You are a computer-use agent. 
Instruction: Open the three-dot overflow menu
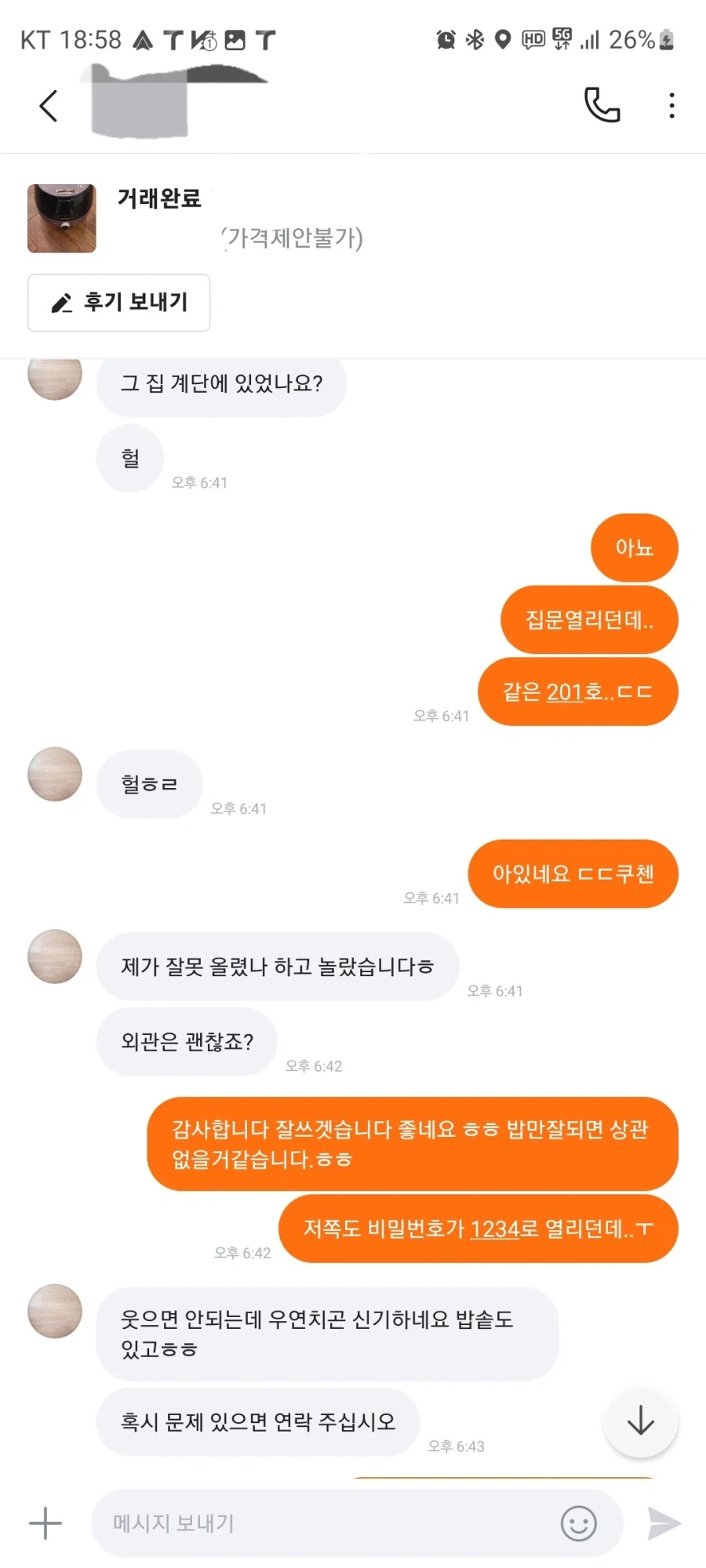(671, 104)
